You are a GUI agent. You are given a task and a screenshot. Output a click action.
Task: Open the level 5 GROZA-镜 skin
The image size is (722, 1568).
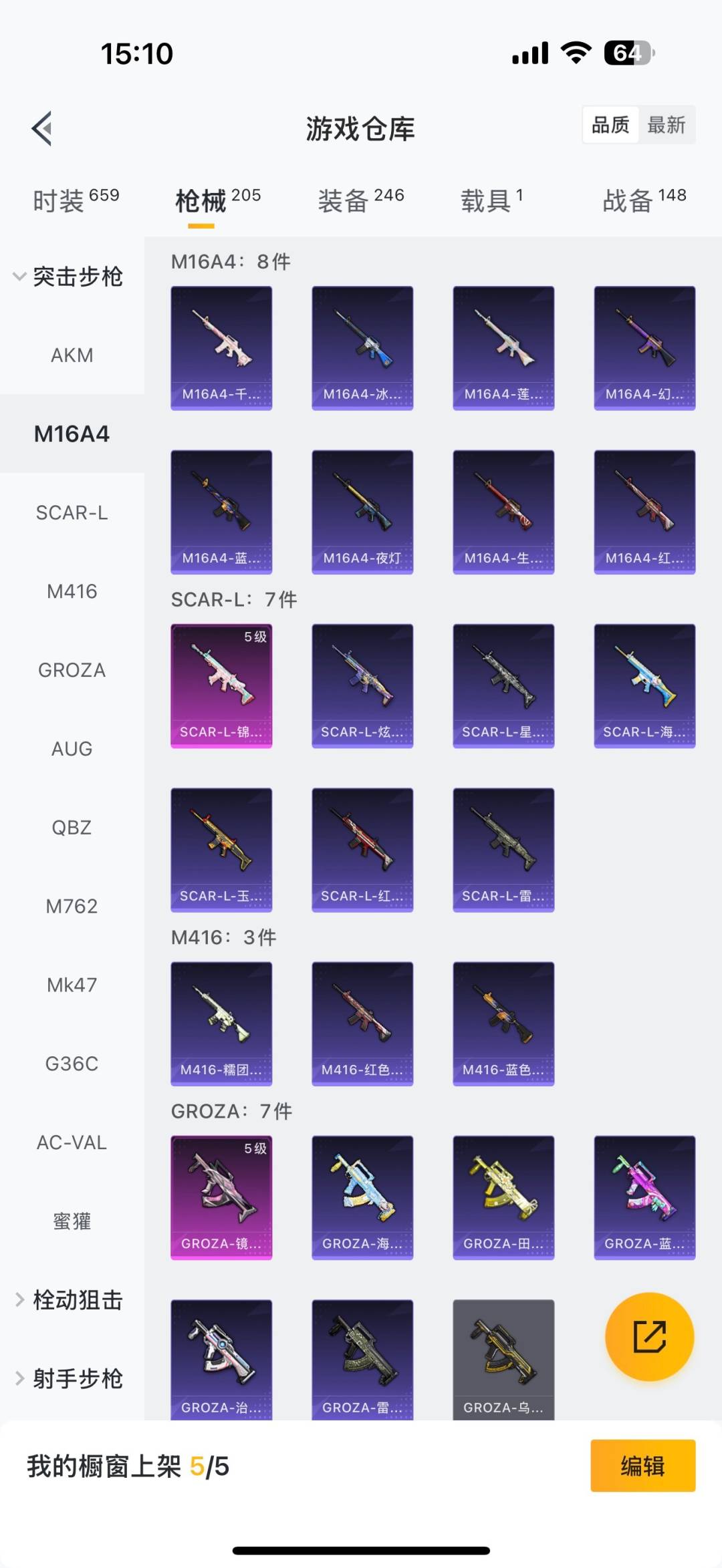click(221, 1197)
